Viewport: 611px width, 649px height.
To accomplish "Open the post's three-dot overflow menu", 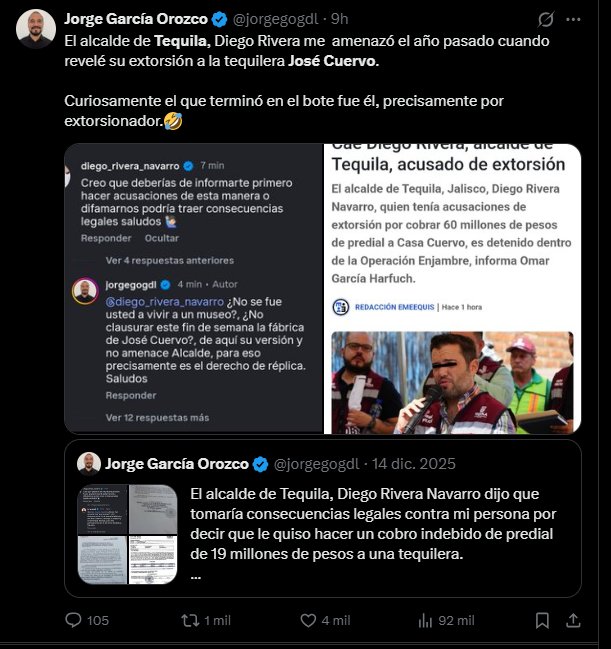I will (573, 19).
